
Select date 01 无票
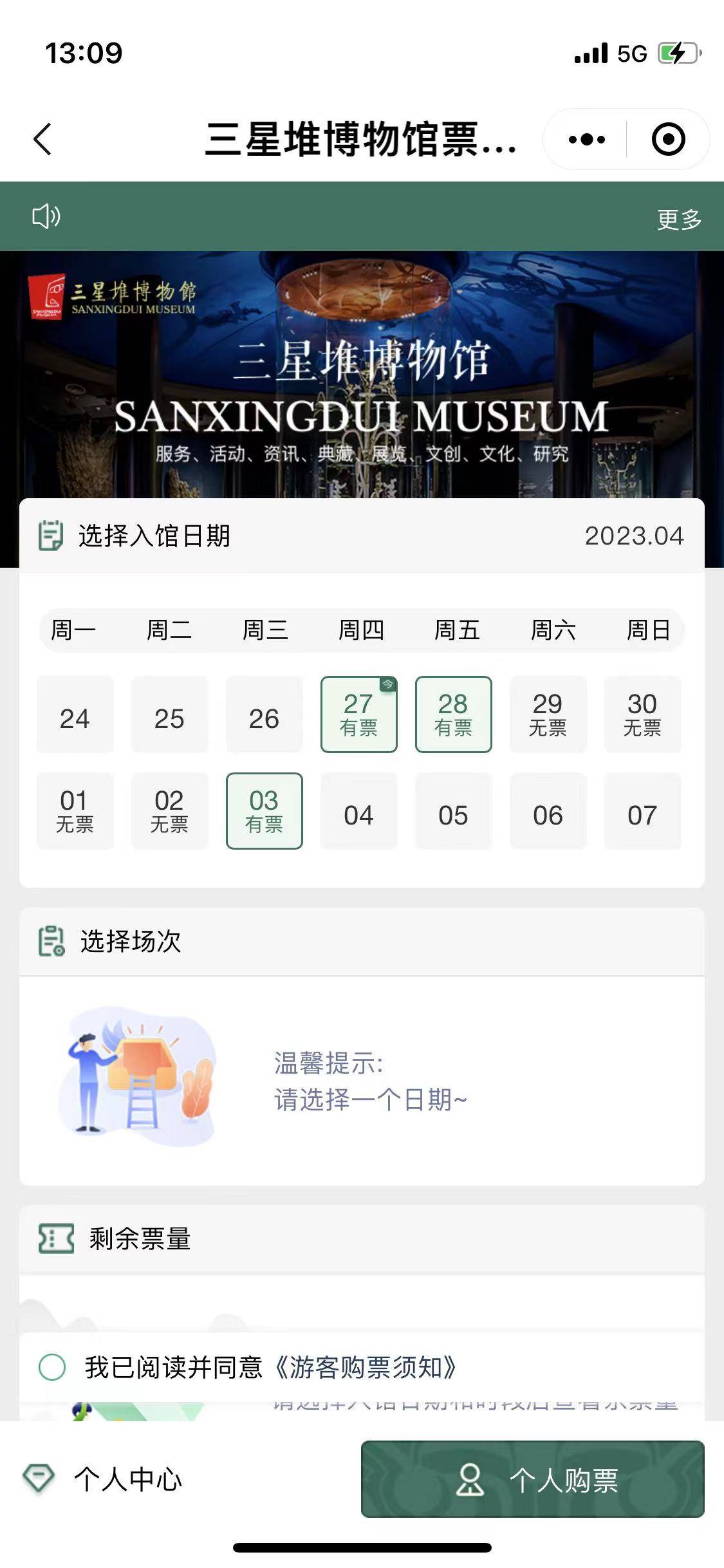click(x=75, y=810)
